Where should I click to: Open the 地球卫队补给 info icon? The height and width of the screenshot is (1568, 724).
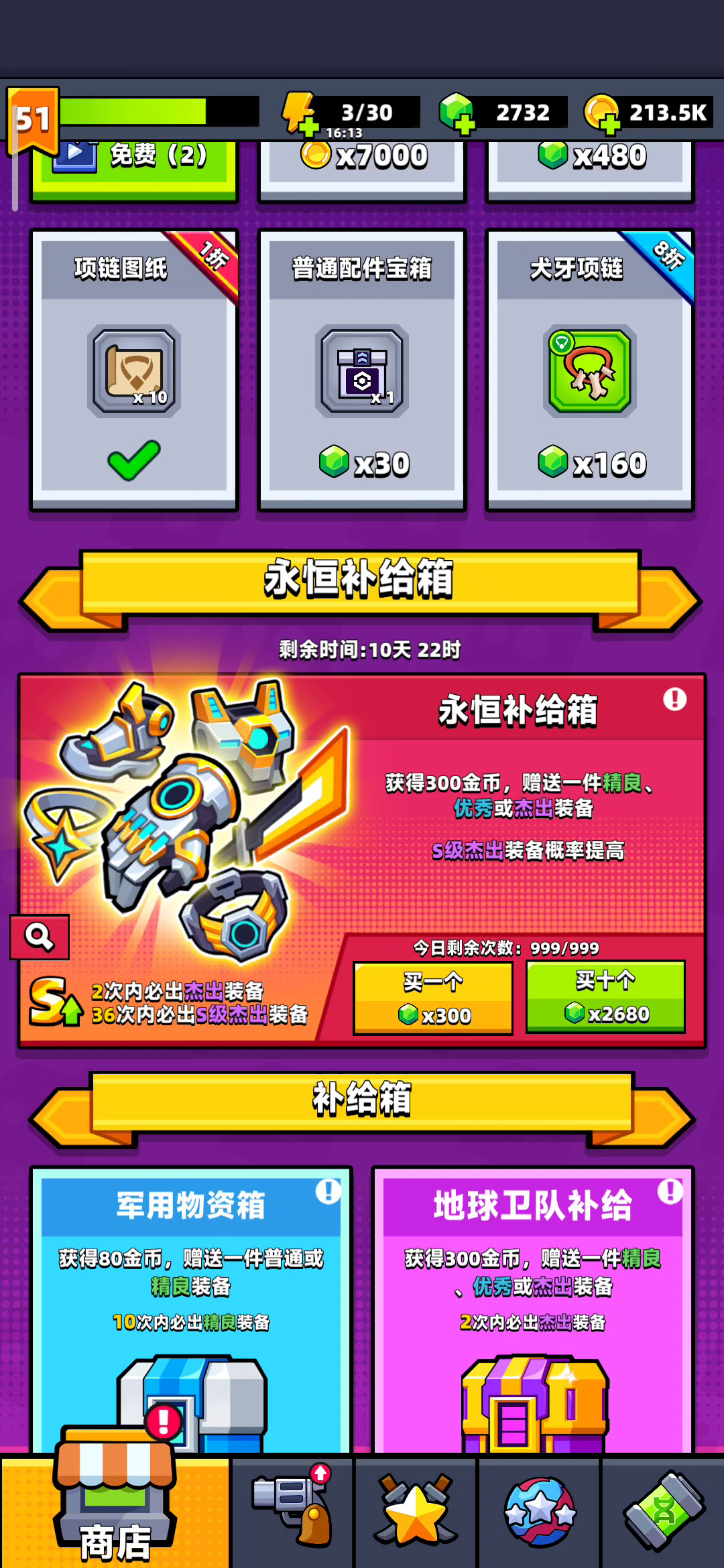click(670, 1191)
